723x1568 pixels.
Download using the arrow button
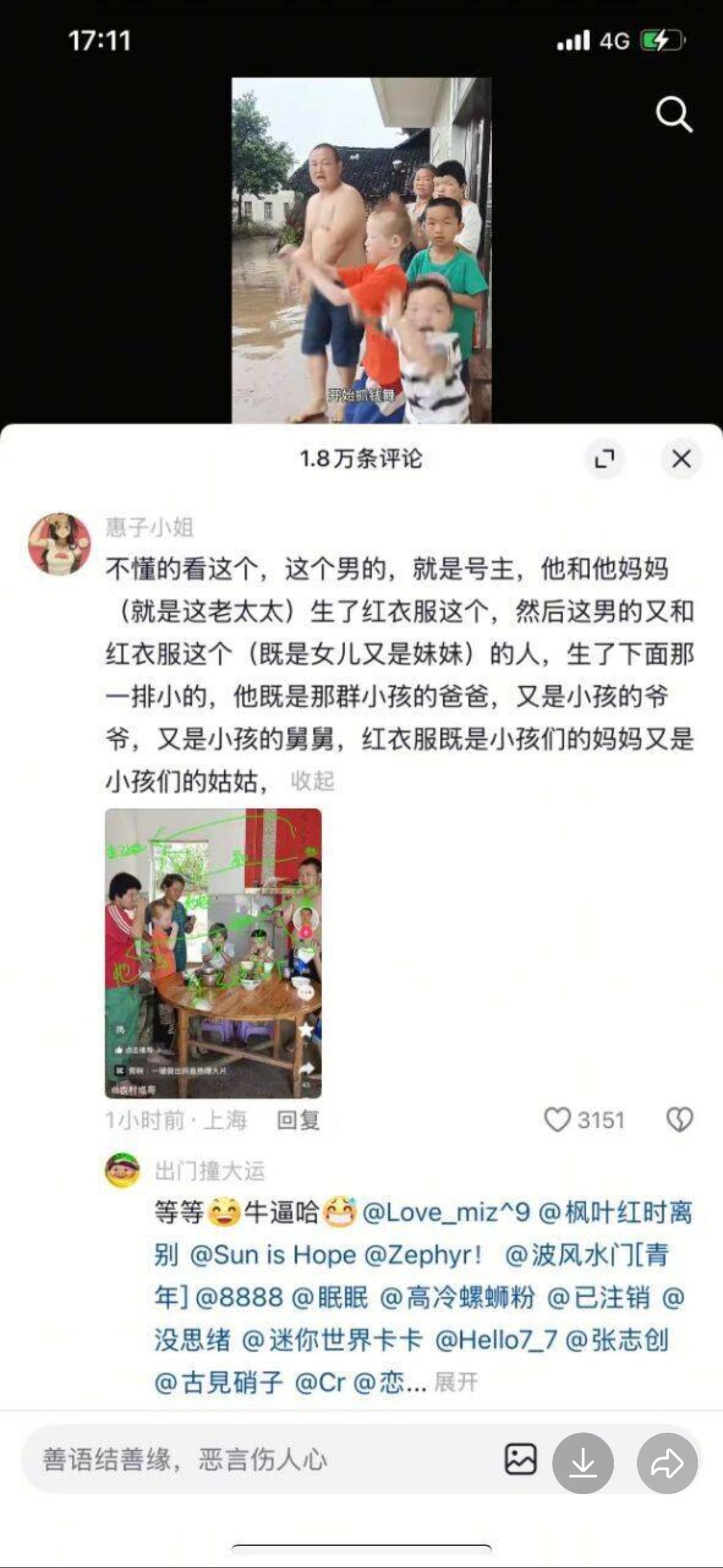point(582,1463)
